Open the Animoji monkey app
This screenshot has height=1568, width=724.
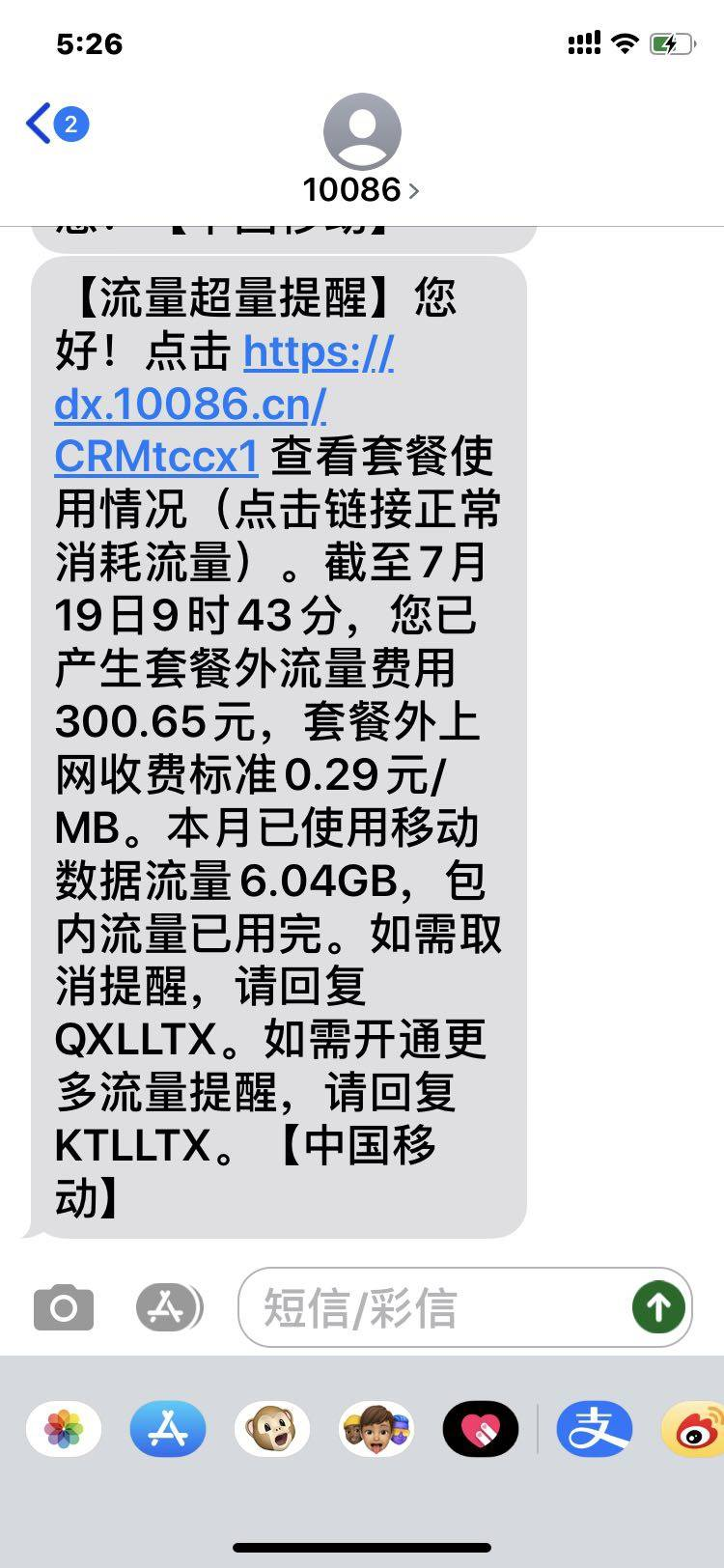272,1428
